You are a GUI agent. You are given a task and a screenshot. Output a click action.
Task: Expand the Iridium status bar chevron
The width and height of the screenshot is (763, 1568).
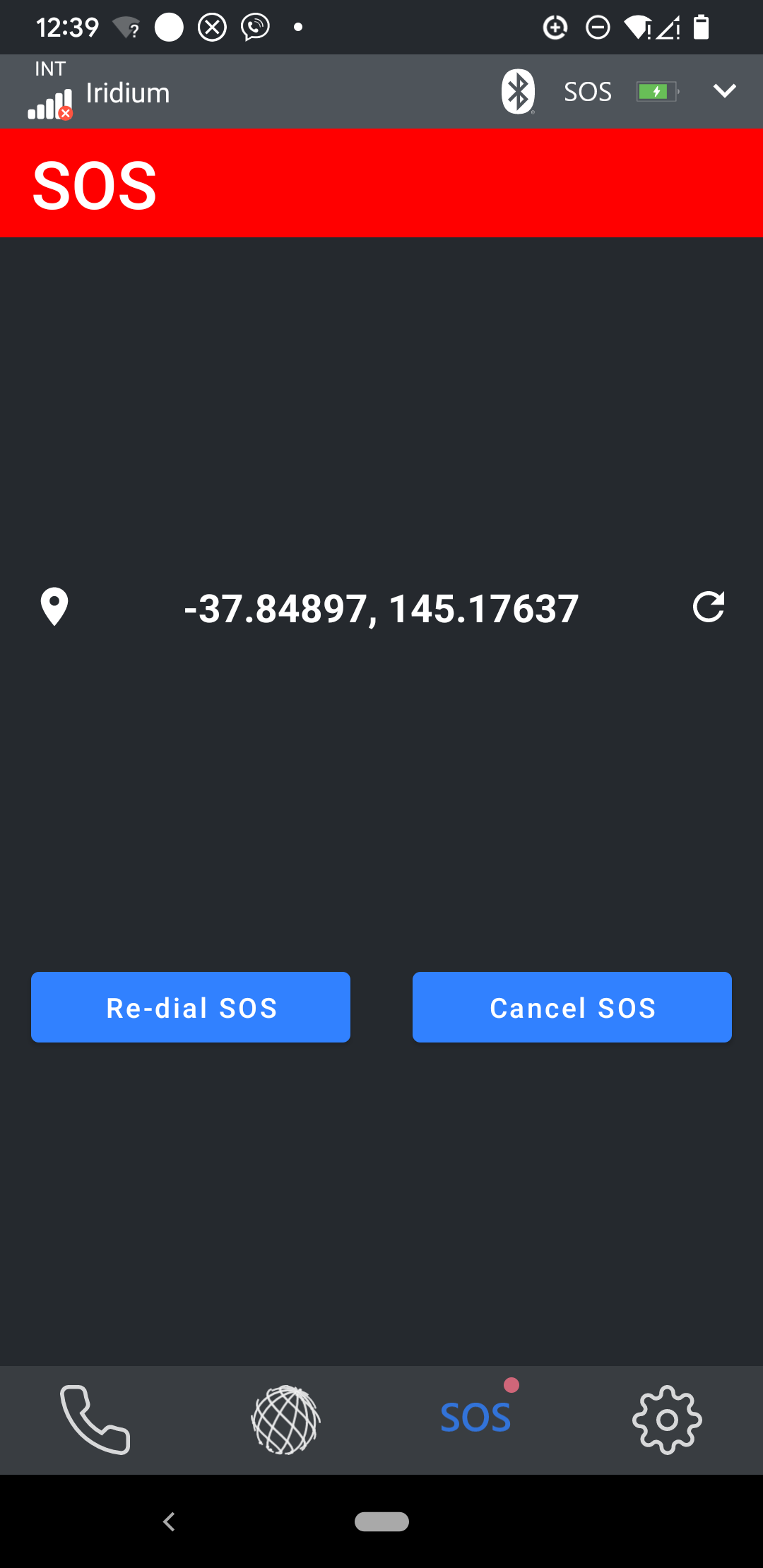click(724, 91)
